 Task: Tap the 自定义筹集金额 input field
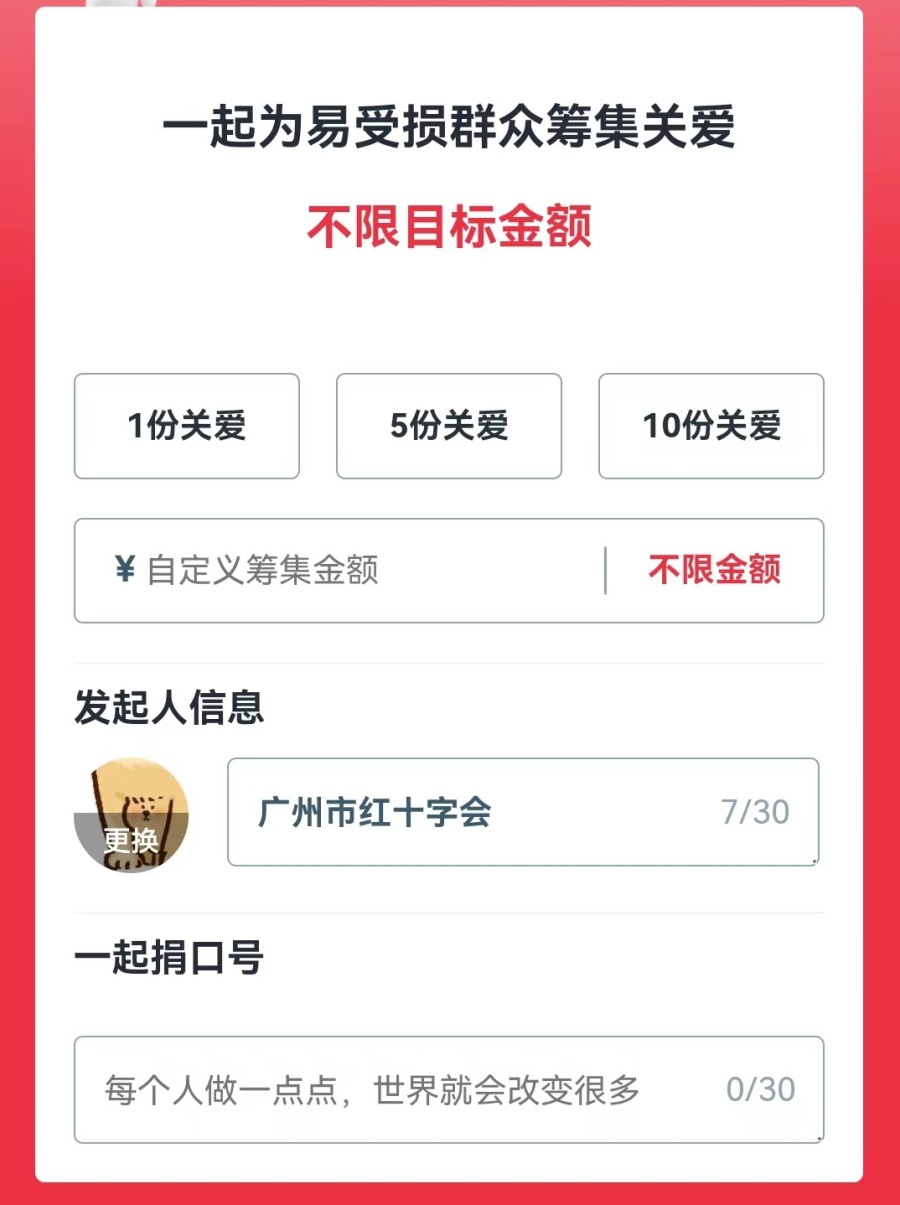point(340,571)
